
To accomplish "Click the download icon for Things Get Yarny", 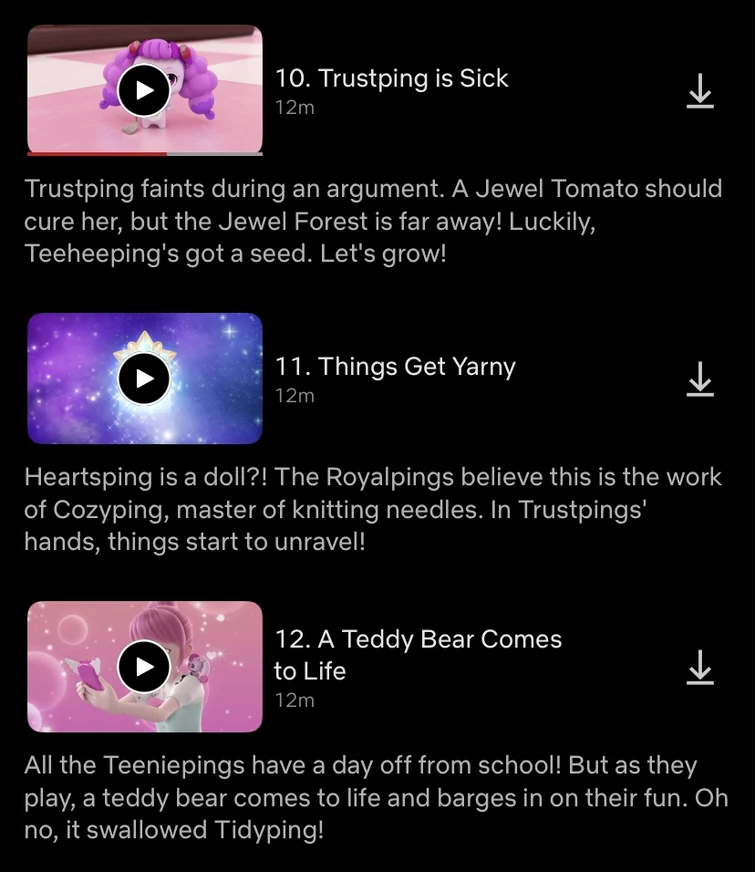I will coord(700,378).
